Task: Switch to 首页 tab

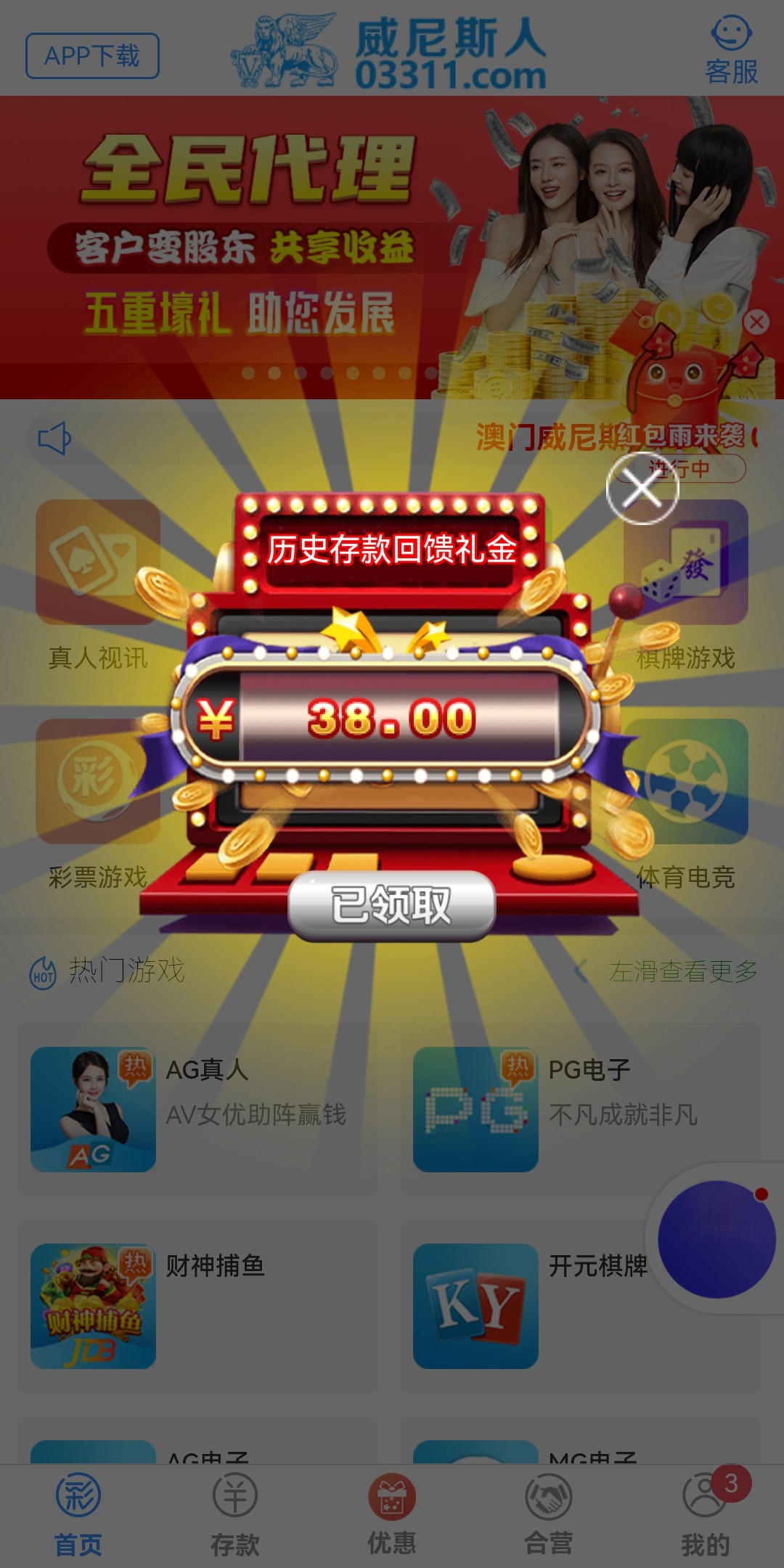Action: [78, 1514]
